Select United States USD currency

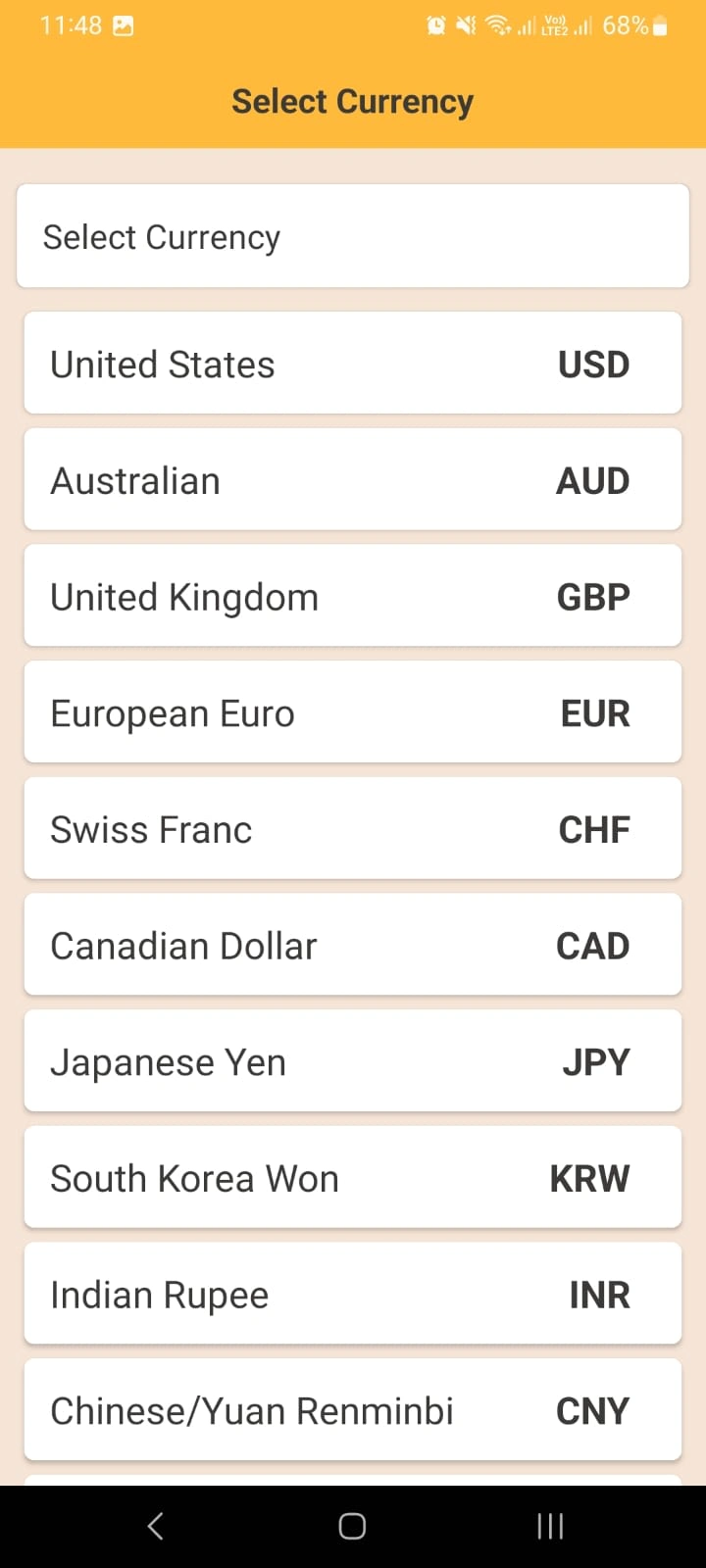(353, 364)
